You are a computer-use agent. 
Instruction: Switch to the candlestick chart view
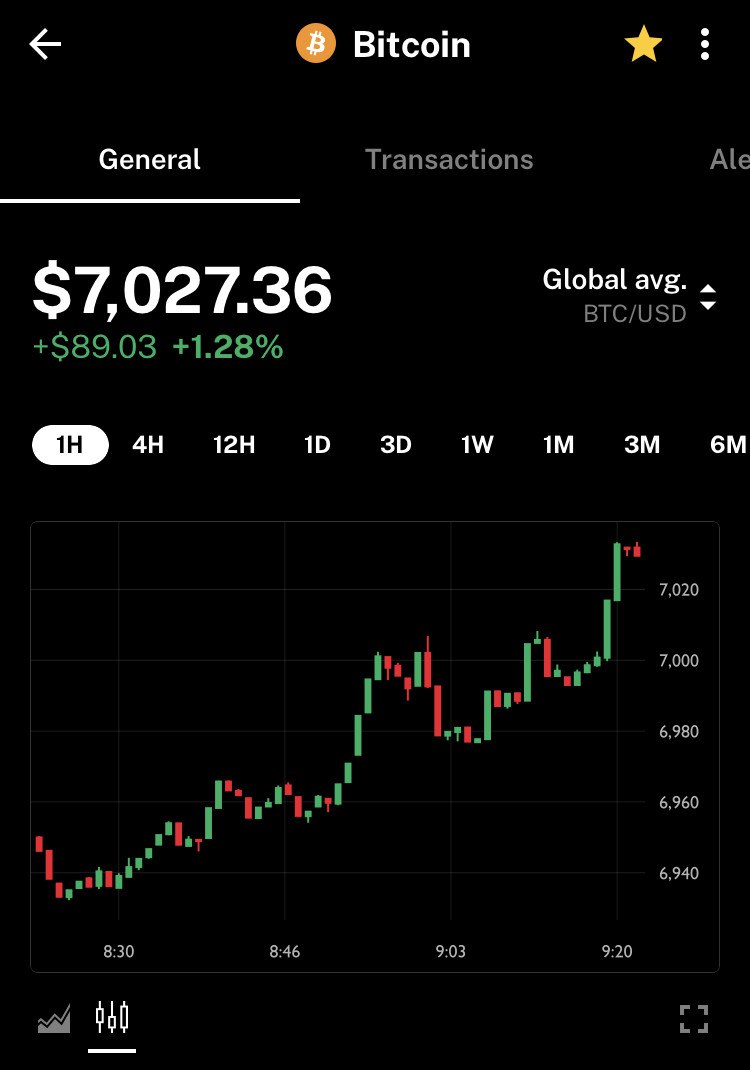(x=112, y=1018)
